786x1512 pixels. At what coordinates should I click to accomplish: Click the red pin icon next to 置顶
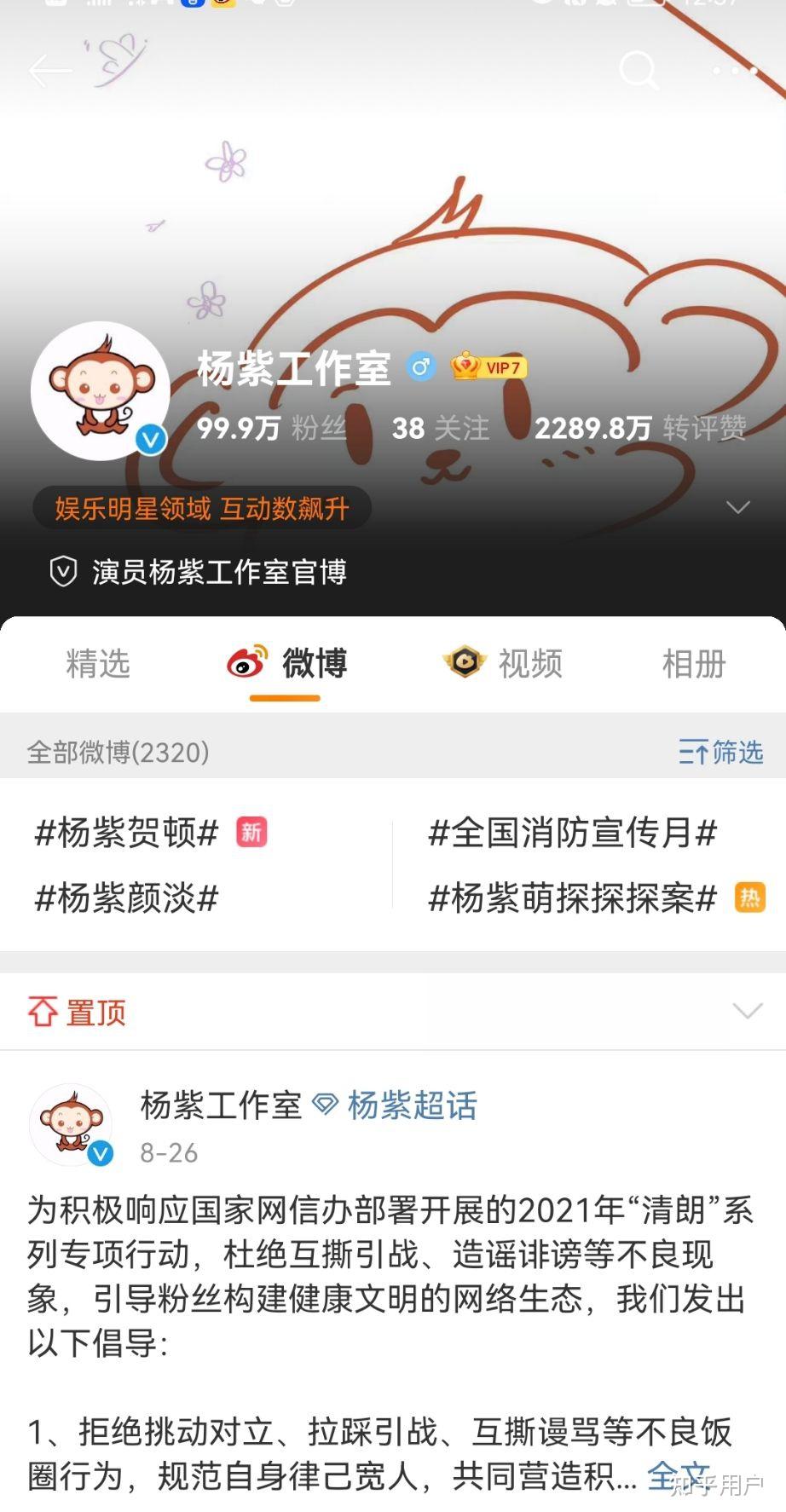click(43, 1012)
